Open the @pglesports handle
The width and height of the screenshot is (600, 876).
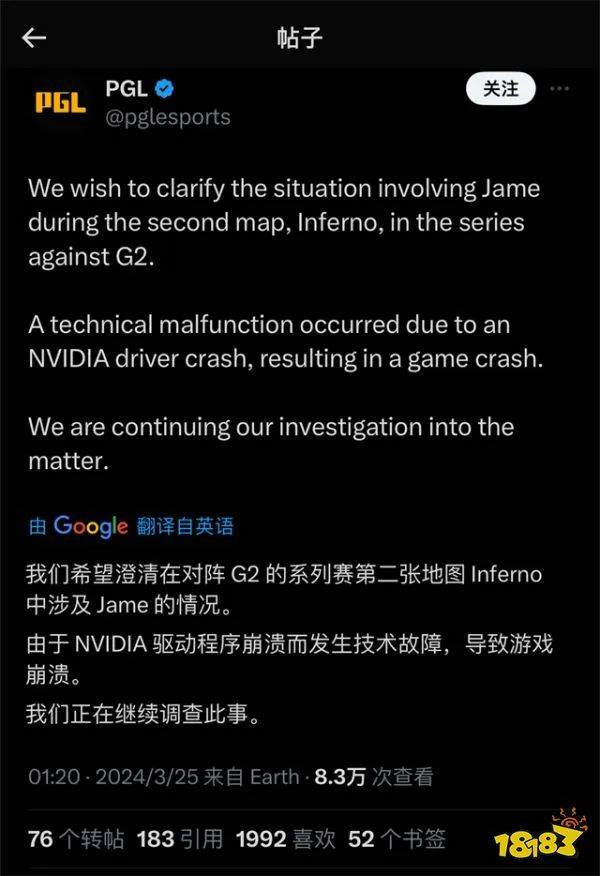tap(167, 117)
